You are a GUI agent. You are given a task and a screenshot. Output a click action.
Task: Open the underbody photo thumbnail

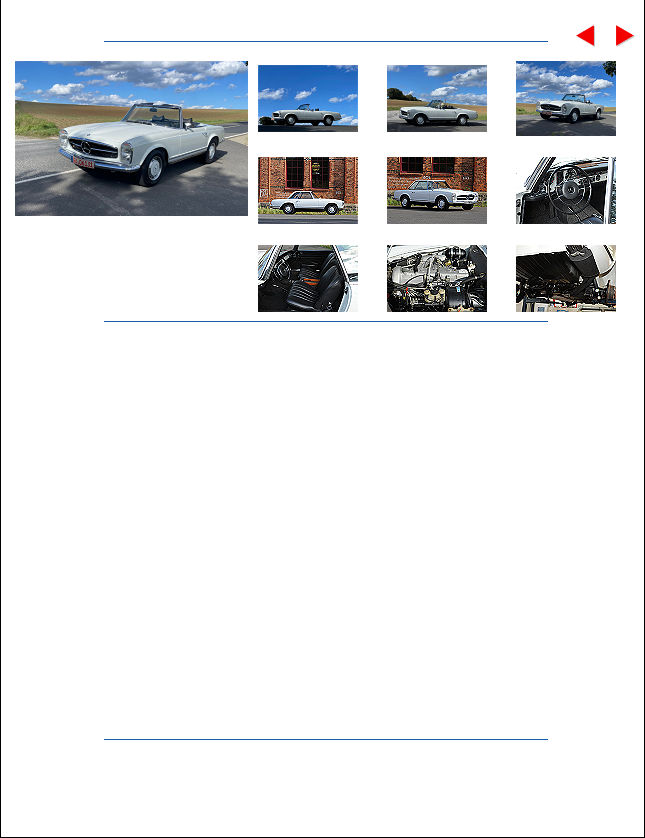[566, 278]
